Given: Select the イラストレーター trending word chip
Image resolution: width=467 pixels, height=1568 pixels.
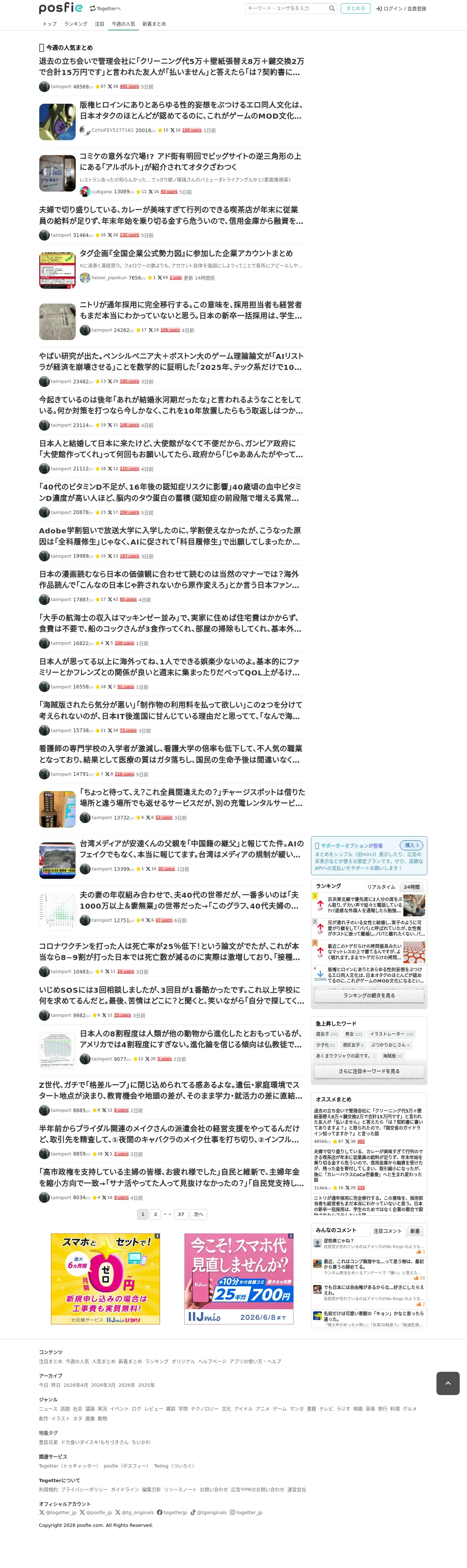Looking at the screenshot, I should click(x=391, y=1034).
